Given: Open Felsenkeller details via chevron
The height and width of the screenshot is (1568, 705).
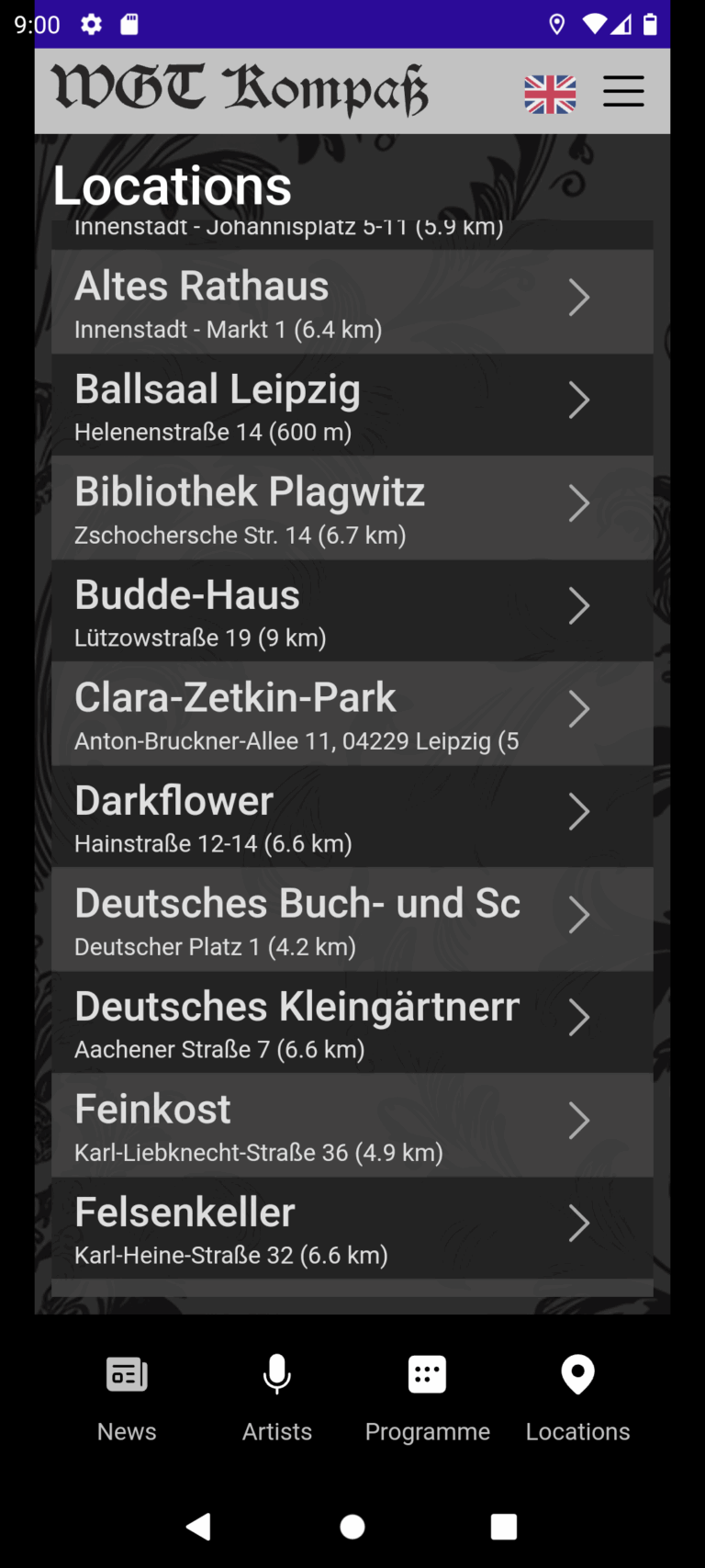Looking at the screenshot, I should 579,1223.
